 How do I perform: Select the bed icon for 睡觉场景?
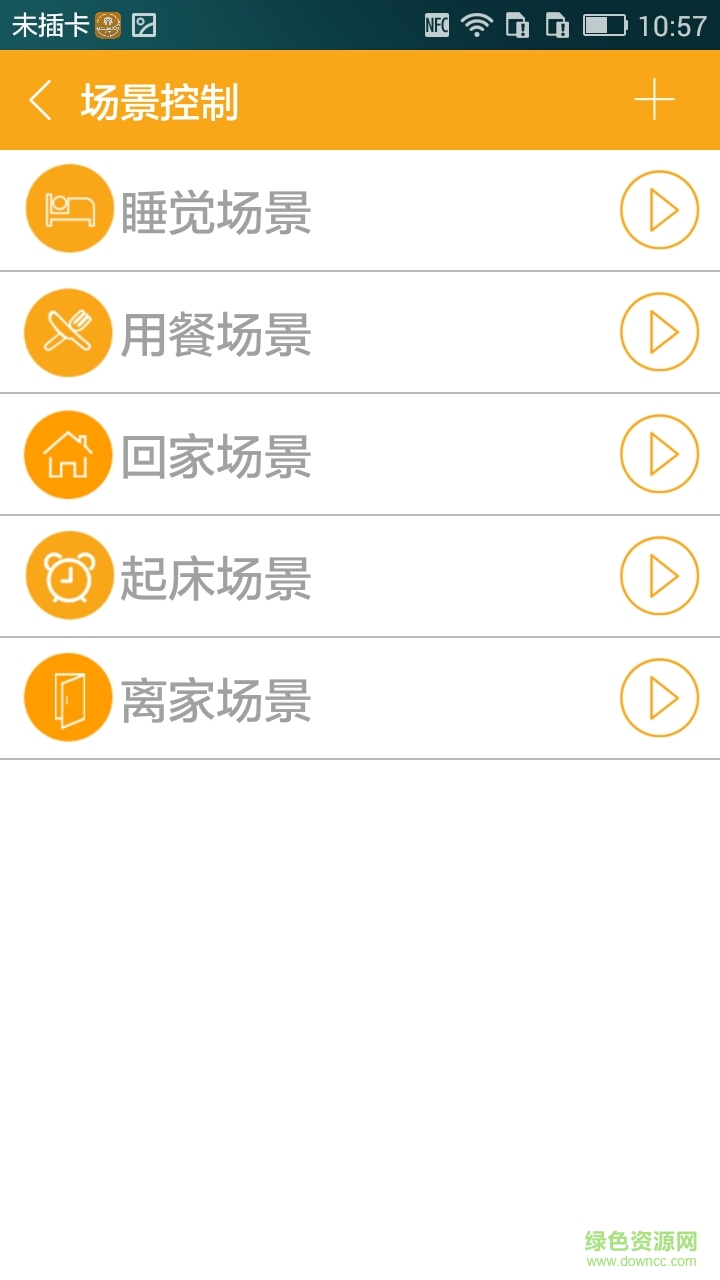pyautogui.click(x=68, y=209)
